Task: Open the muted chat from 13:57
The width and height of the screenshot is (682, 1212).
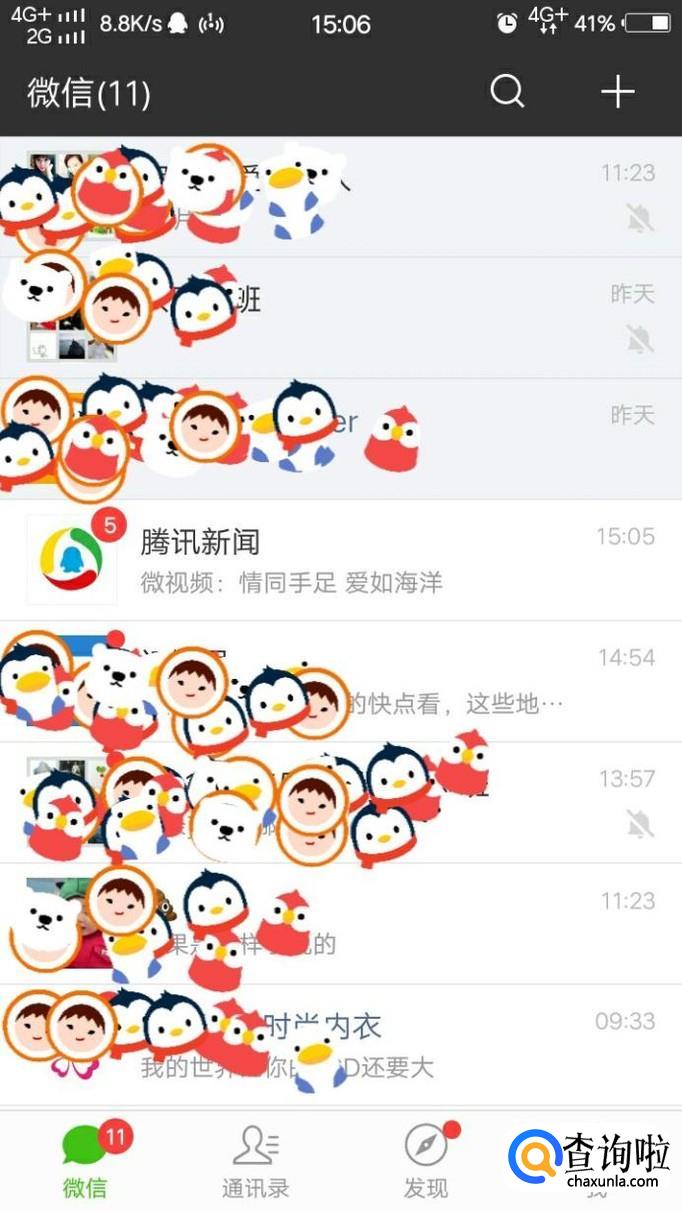Action: [341, 803]
